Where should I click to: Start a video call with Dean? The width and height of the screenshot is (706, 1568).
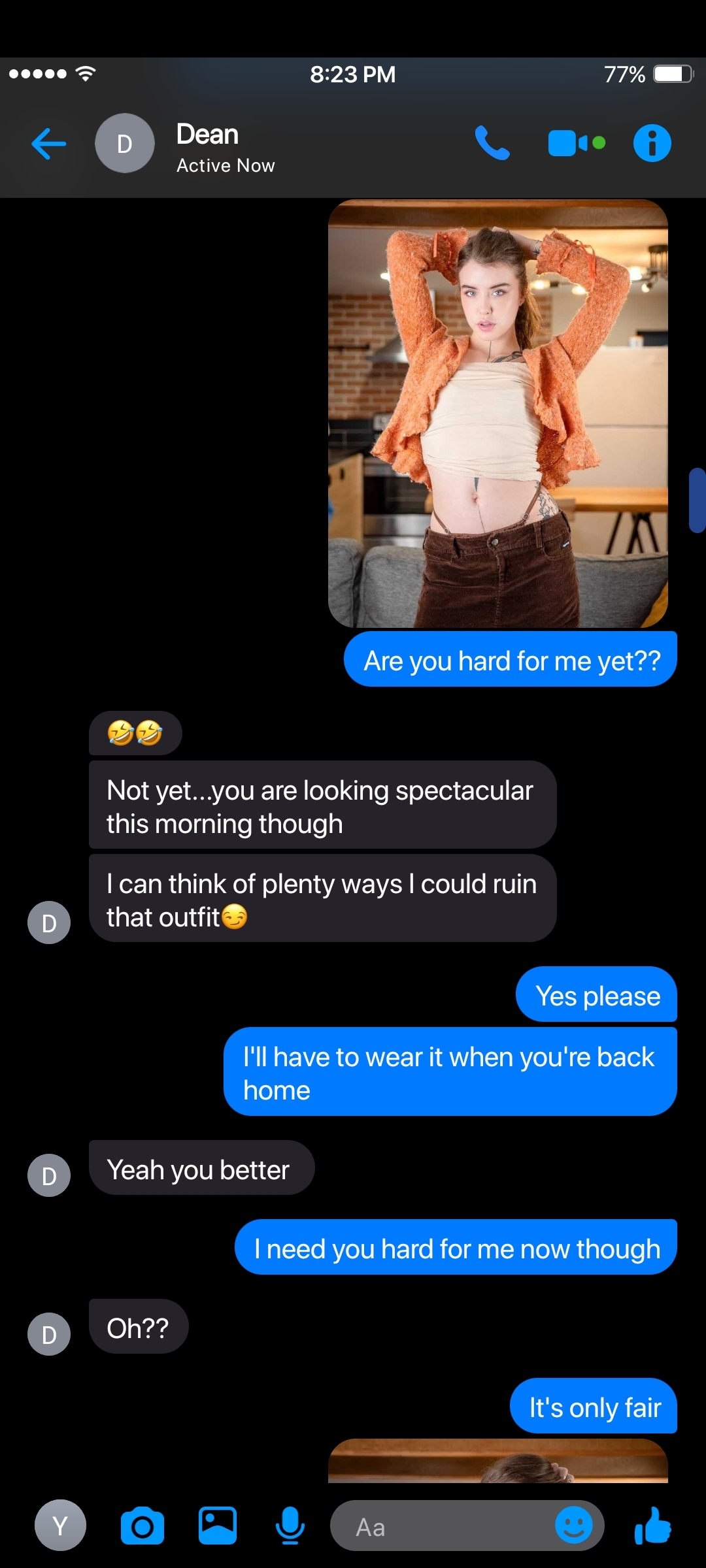pos(577,143)
